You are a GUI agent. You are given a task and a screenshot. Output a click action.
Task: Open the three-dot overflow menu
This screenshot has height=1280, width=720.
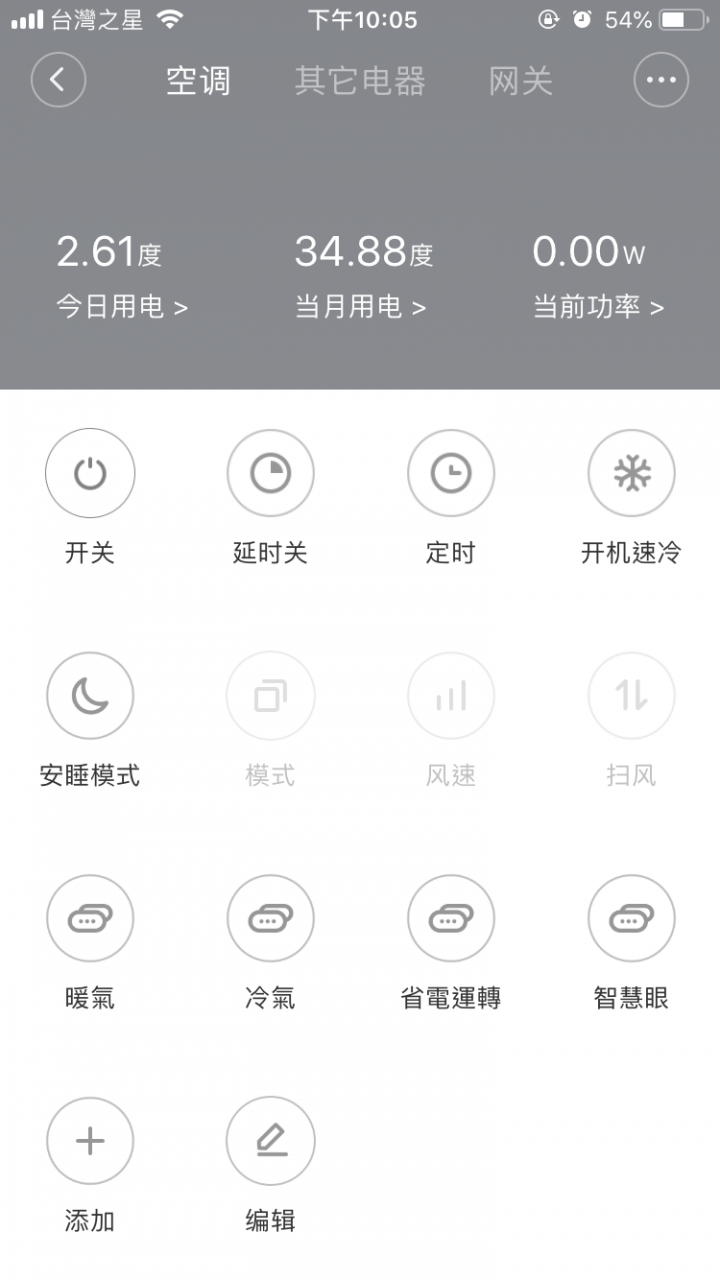661,80
